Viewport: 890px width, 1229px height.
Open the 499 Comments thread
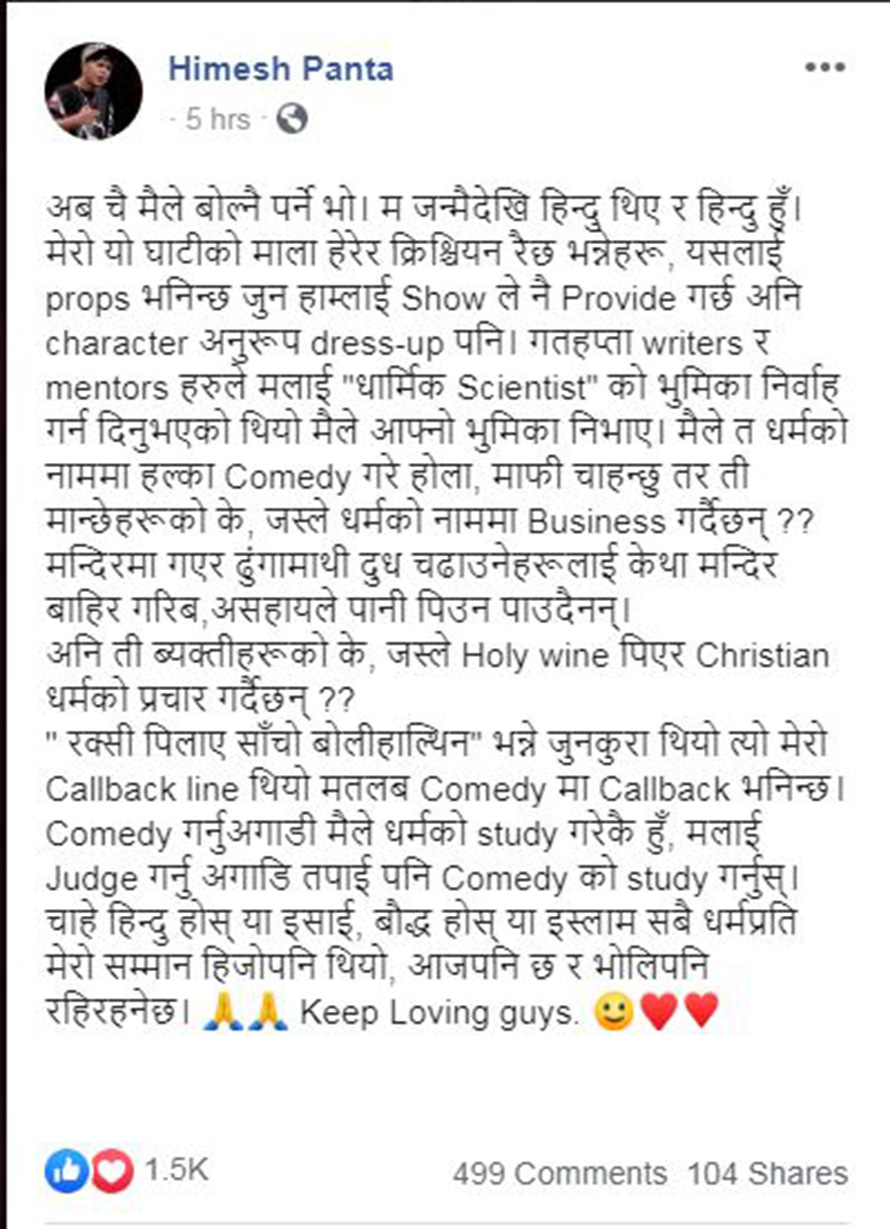click(x=559, y=1173)
